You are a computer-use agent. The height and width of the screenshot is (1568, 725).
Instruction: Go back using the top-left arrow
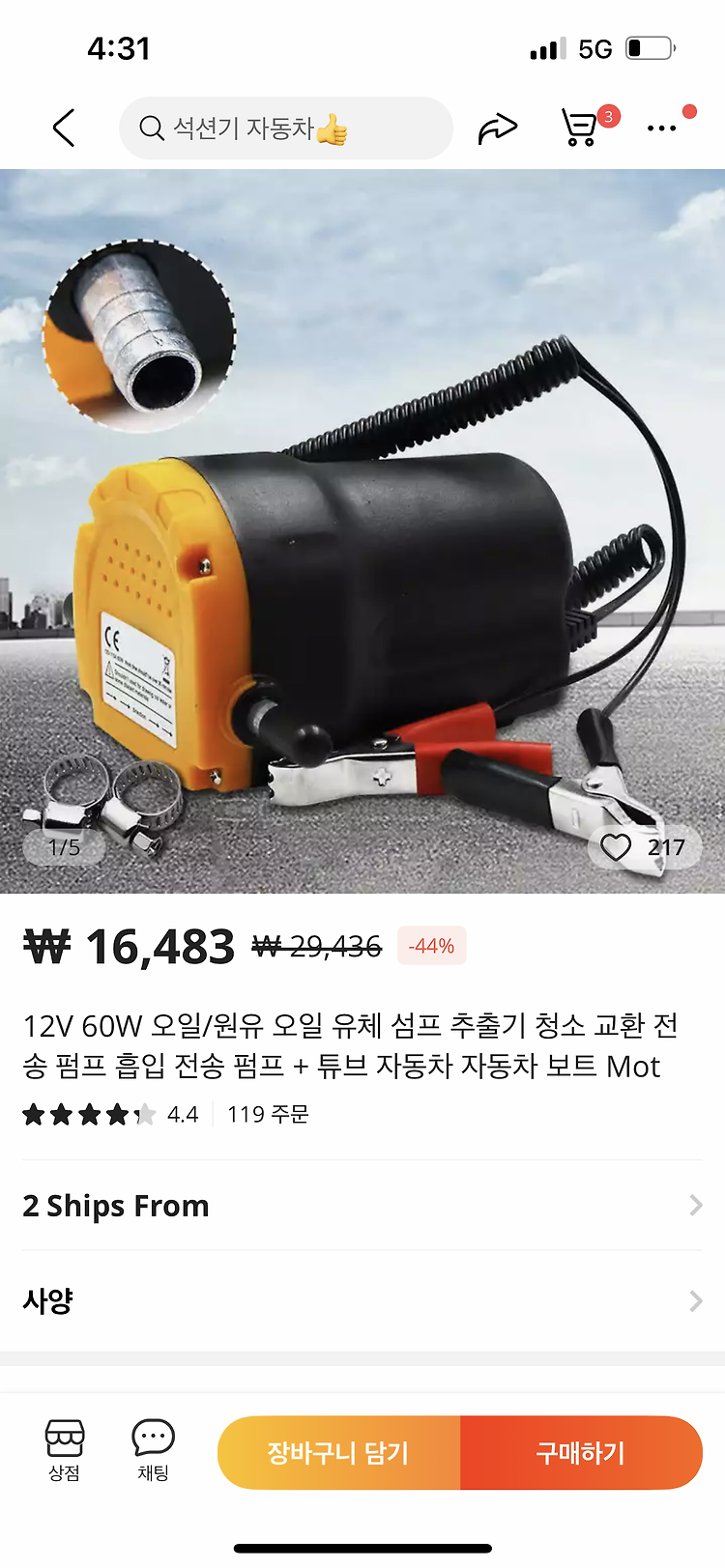pyautogui.click(x=64, y=128)
